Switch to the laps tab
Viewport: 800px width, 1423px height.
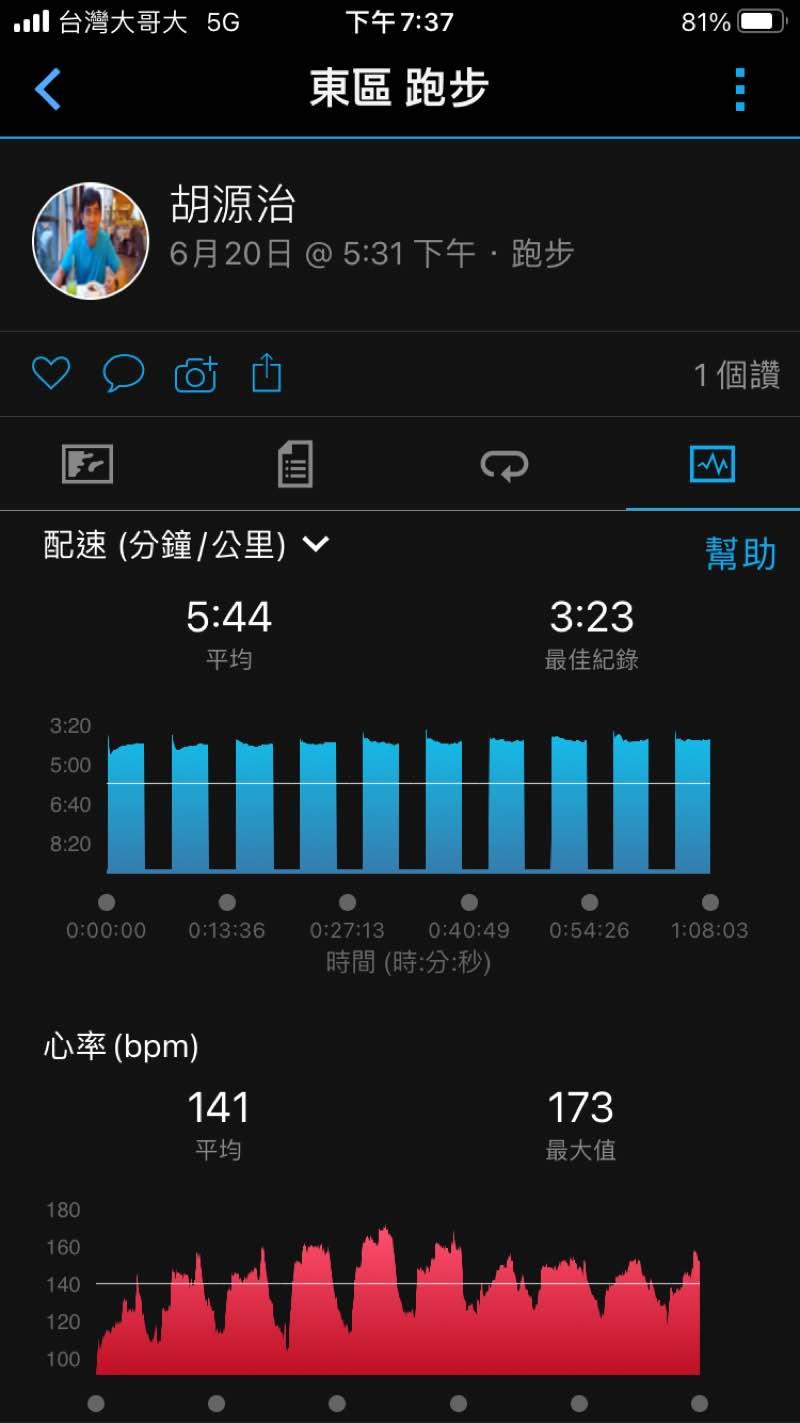[505, 464]
